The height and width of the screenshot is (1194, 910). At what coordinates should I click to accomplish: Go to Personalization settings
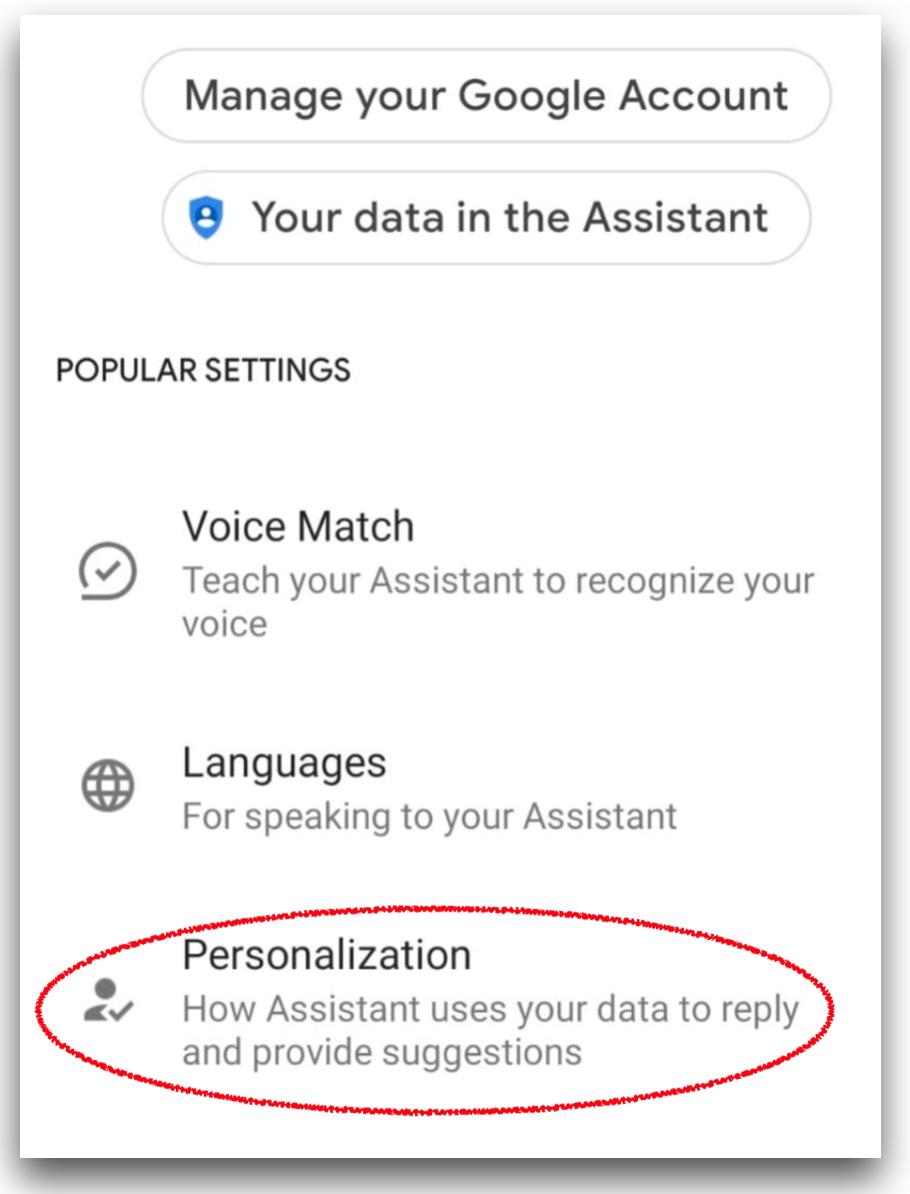pos(440,1003)
